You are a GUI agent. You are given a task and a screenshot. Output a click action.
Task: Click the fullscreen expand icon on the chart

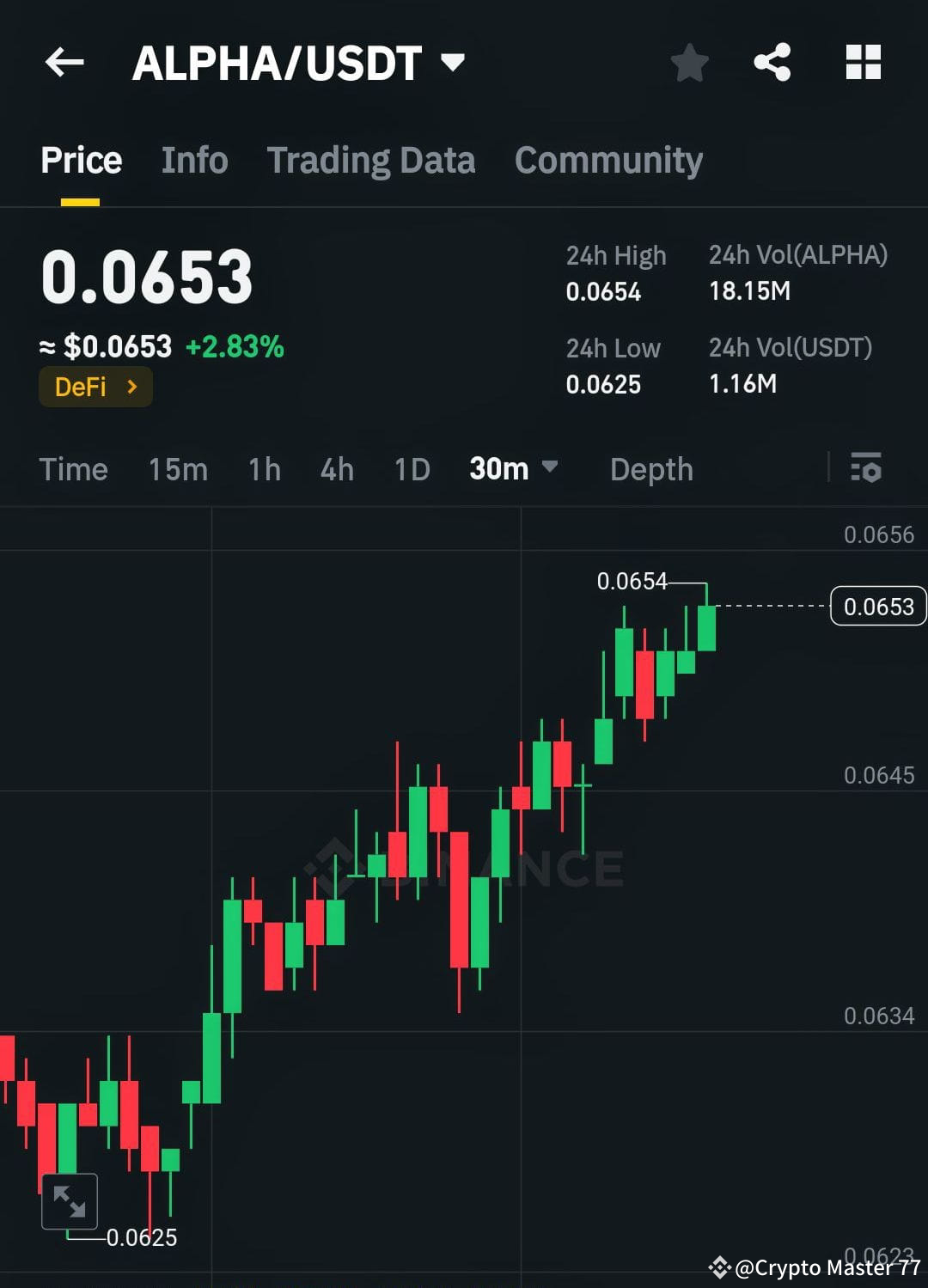pyautogui.click(x=71, y=1199)
